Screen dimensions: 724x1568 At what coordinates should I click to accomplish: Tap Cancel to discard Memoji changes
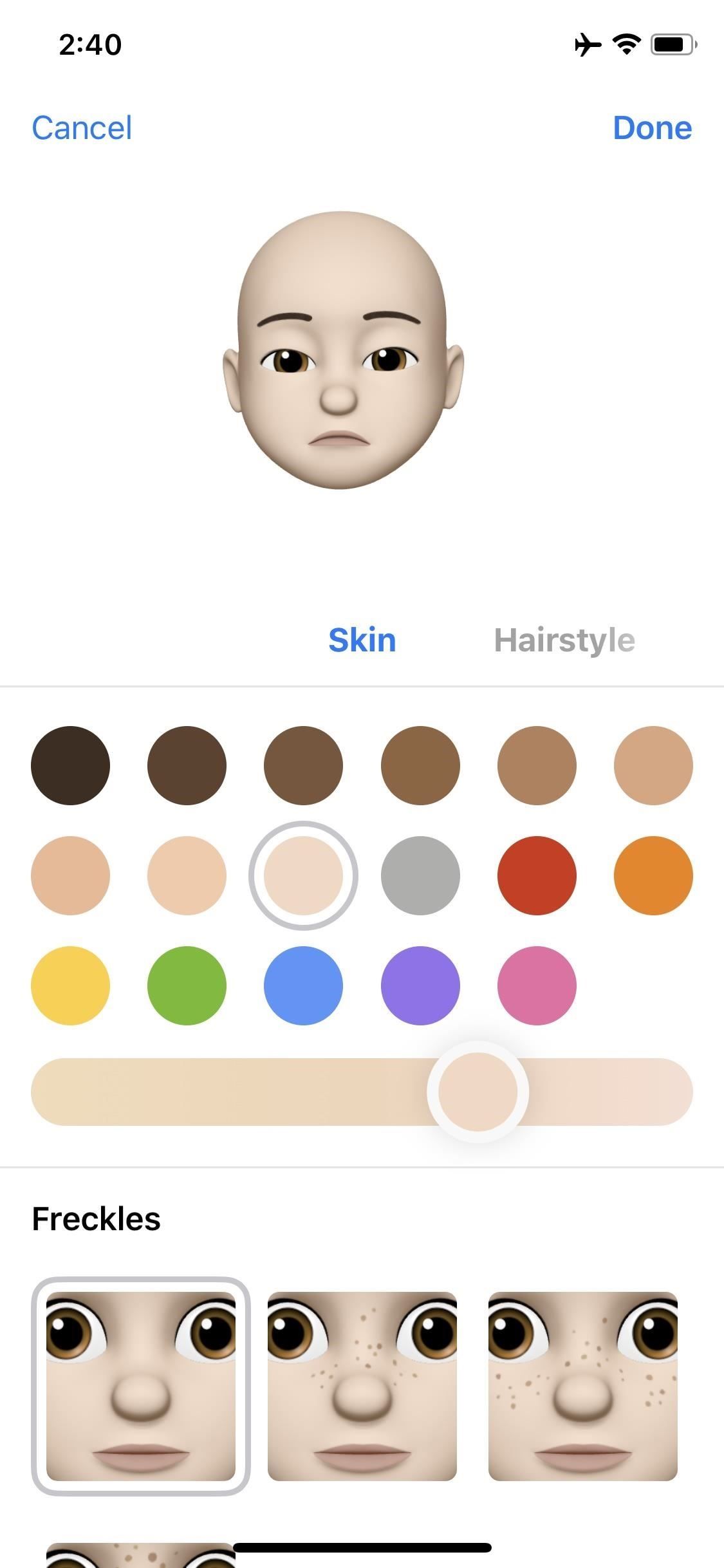(81, 127)
